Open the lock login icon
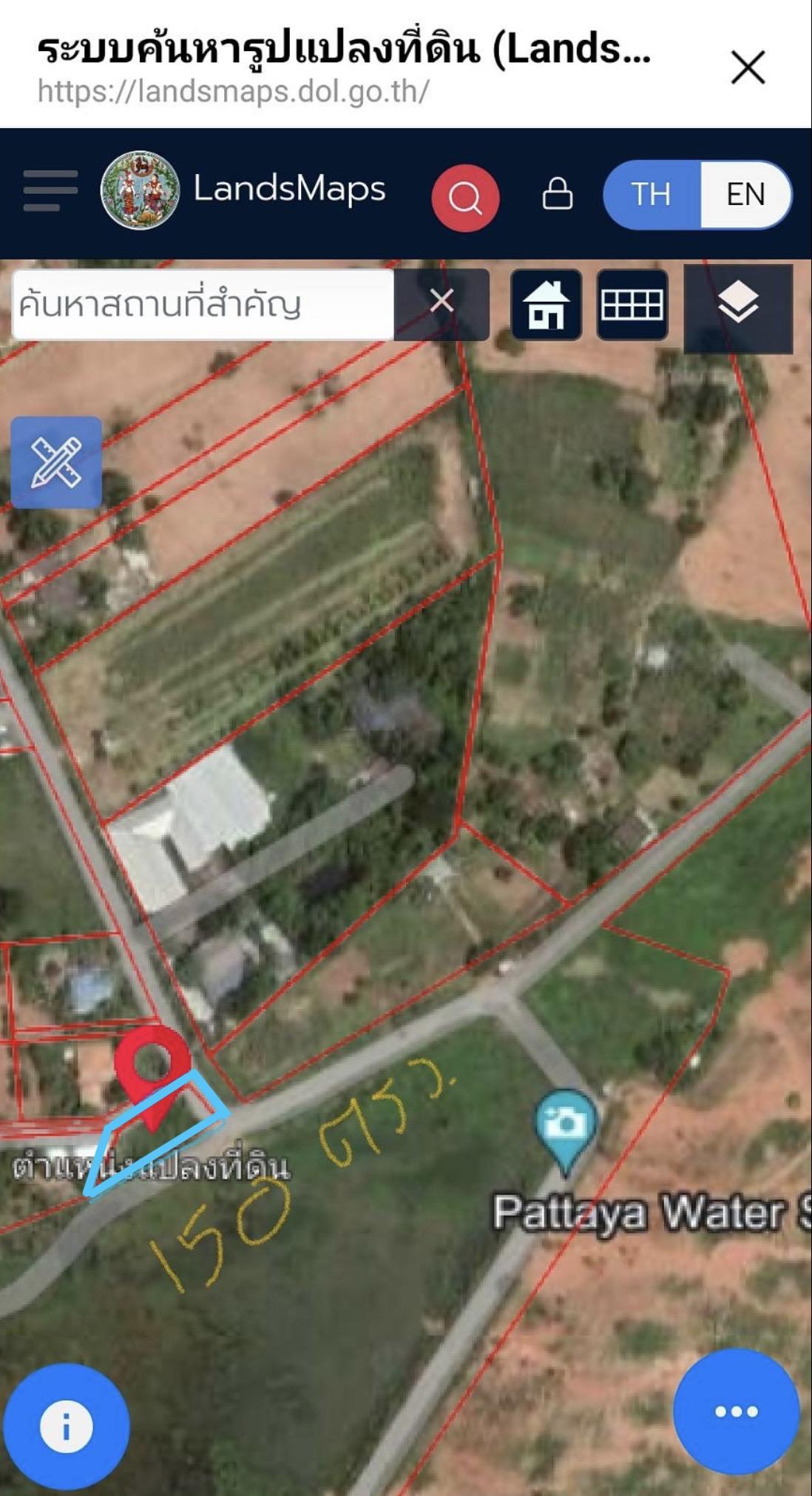Viewport: 812px width, 1496px height. 558,194
